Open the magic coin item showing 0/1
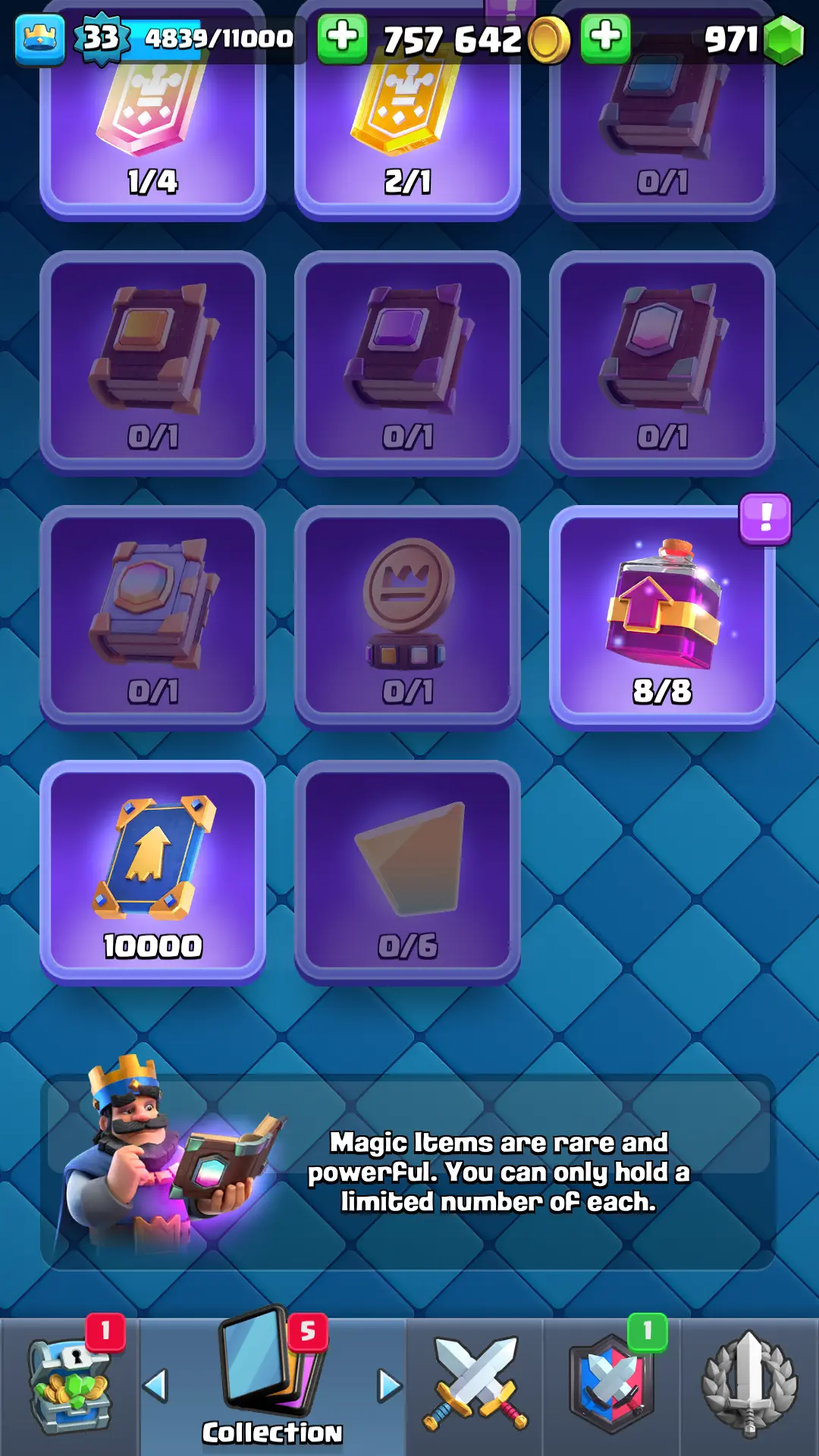This screenshot has height=1456, width=819. [407, 617]
